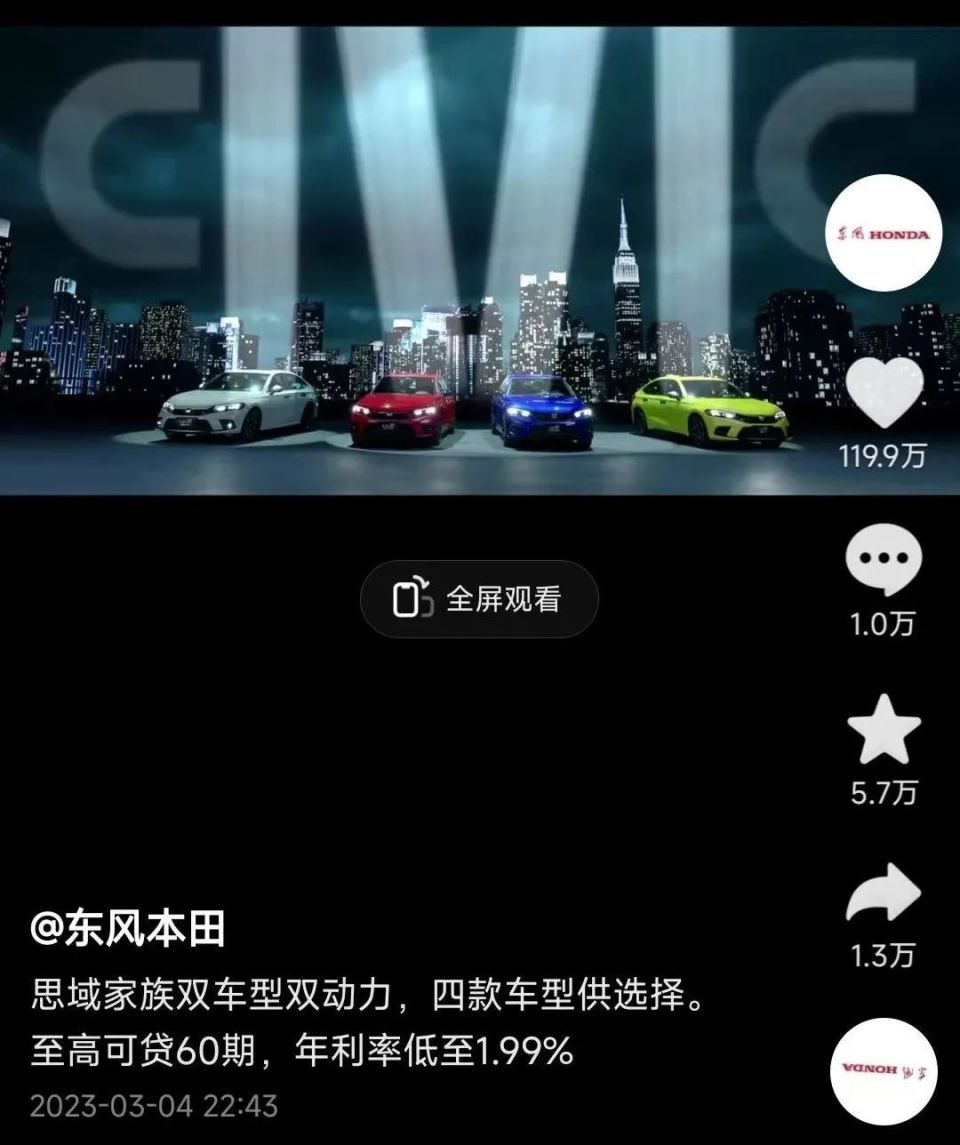Screen dimensions: 960x1145
Task: Tap the Honda logo inside the top avatar
Action: pyautogui.click(x=883, y=232)
